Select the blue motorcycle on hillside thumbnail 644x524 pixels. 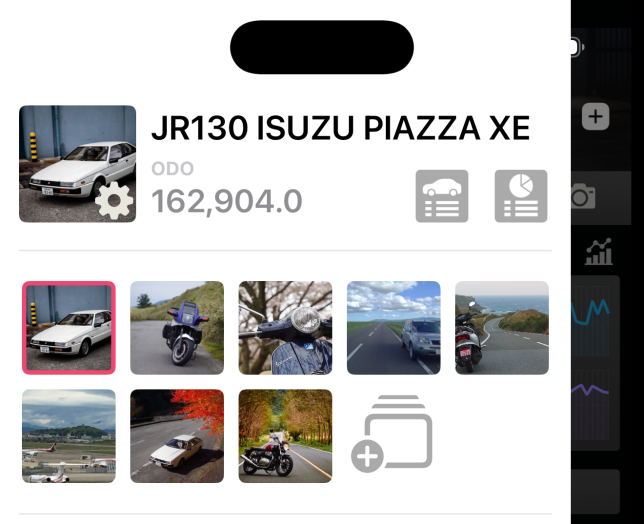(177, 328)
